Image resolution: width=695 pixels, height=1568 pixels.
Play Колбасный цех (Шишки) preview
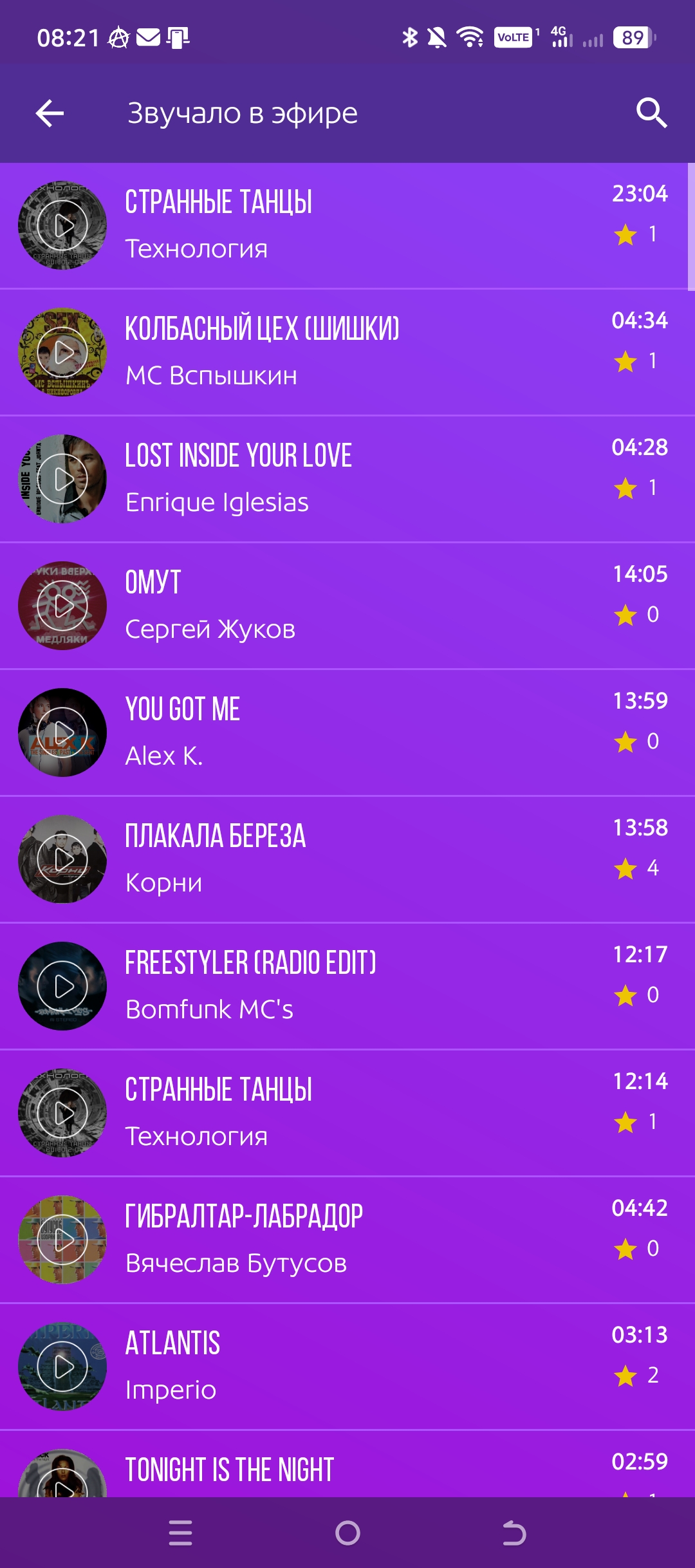coord(62,352)
